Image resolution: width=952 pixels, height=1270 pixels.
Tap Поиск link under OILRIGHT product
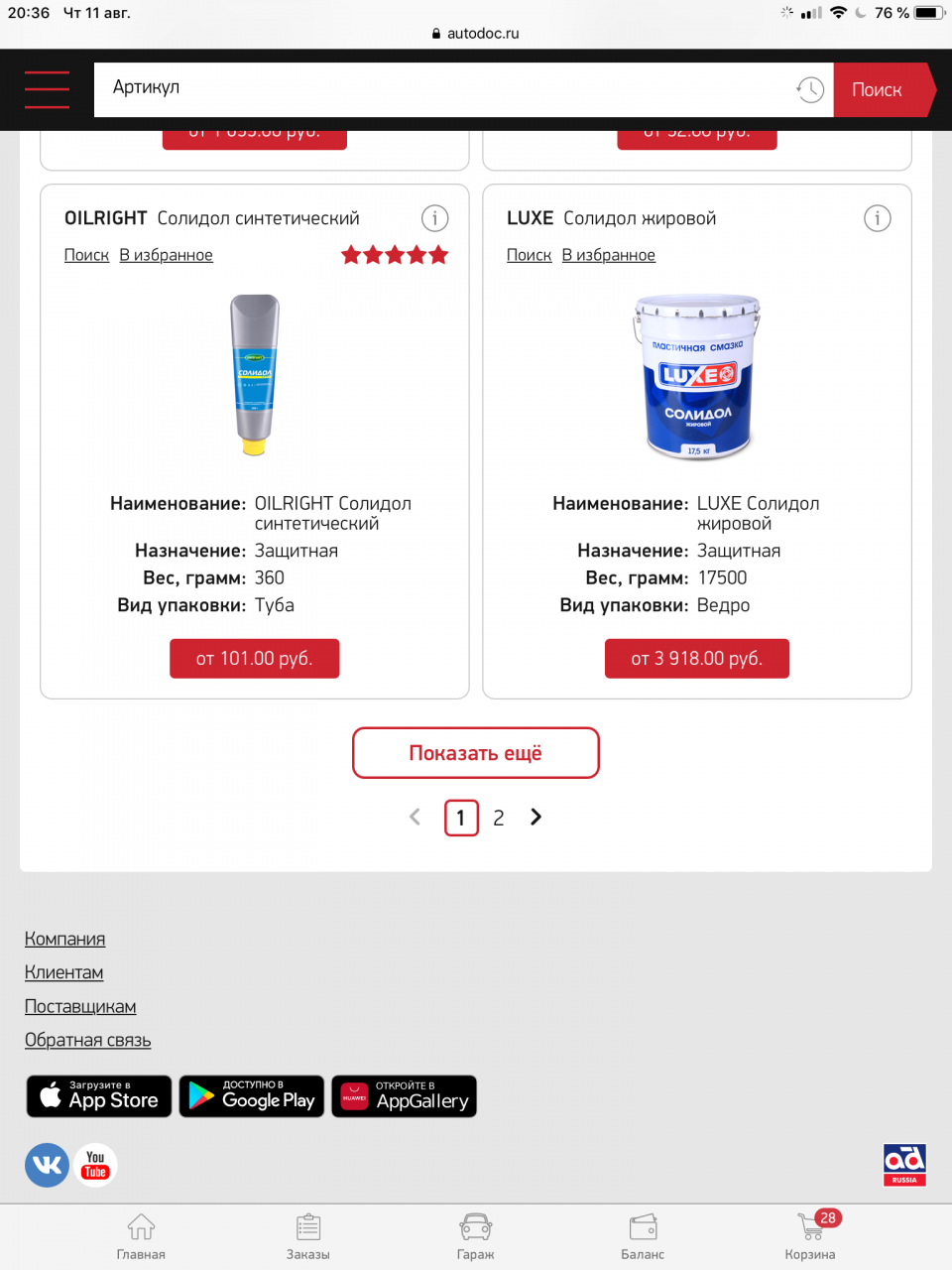click(x=86, y=255)
